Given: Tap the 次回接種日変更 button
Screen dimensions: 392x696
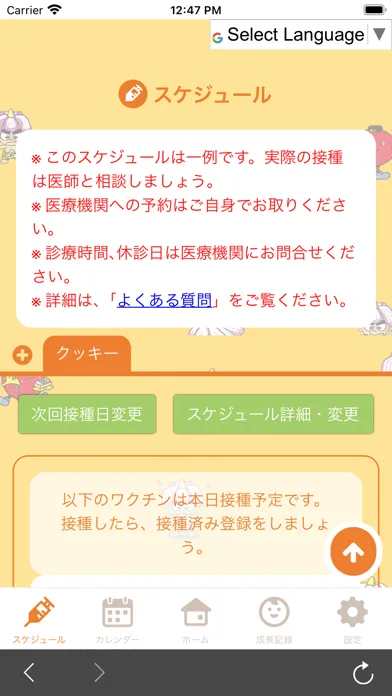Looking at the screenshot, I should click(87, 414).
